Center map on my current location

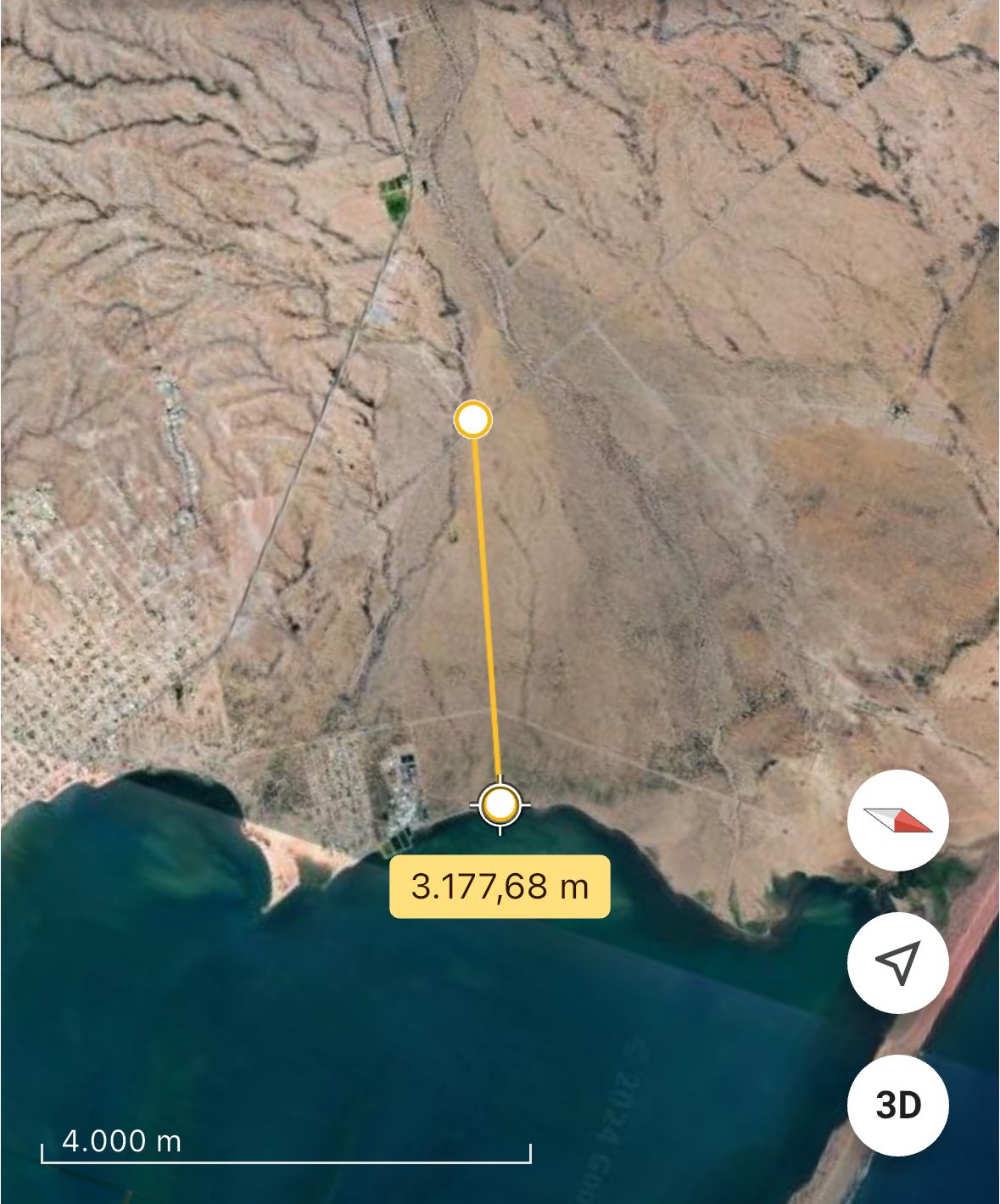[x=897, y=962]
